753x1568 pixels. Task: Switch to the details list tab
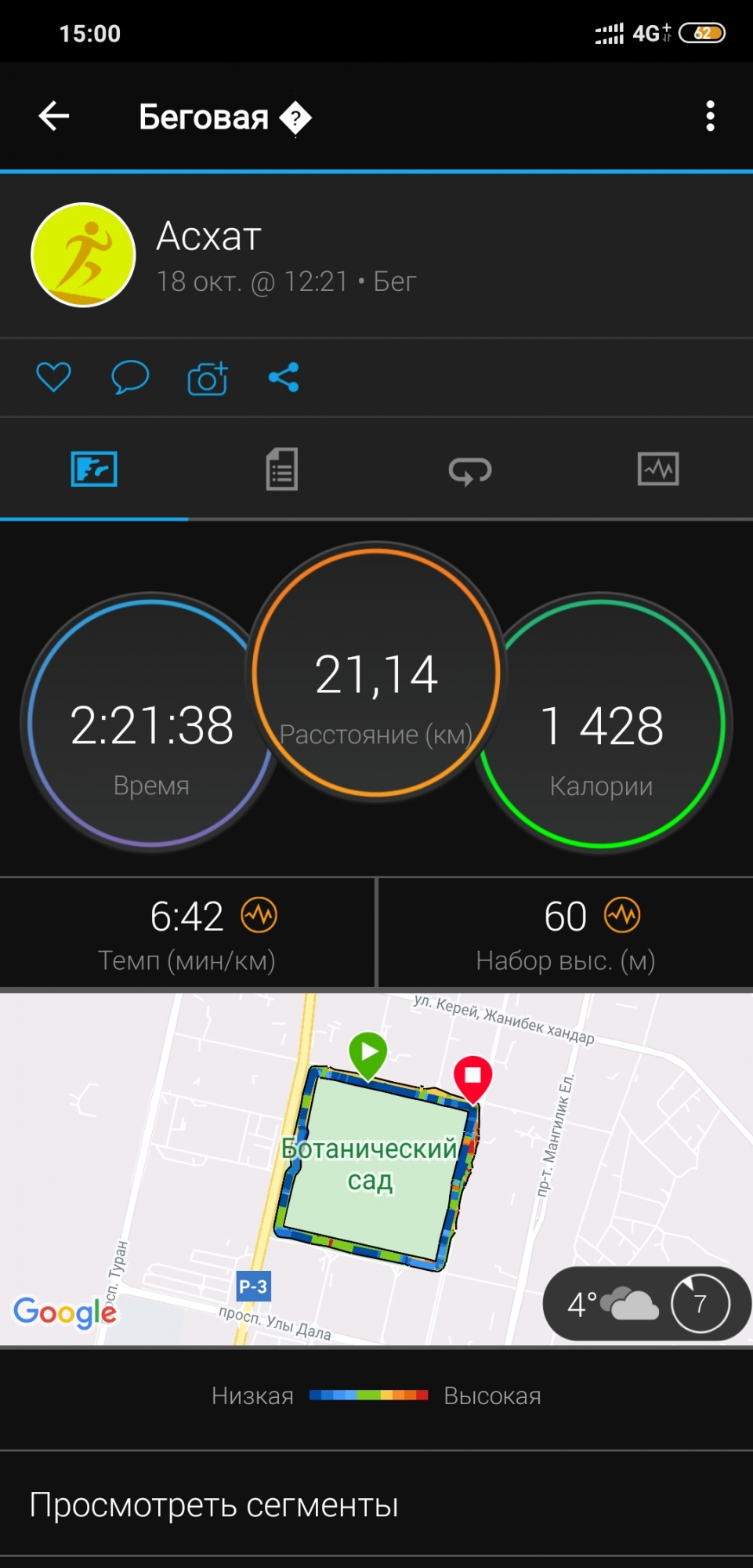coord(281,470)
